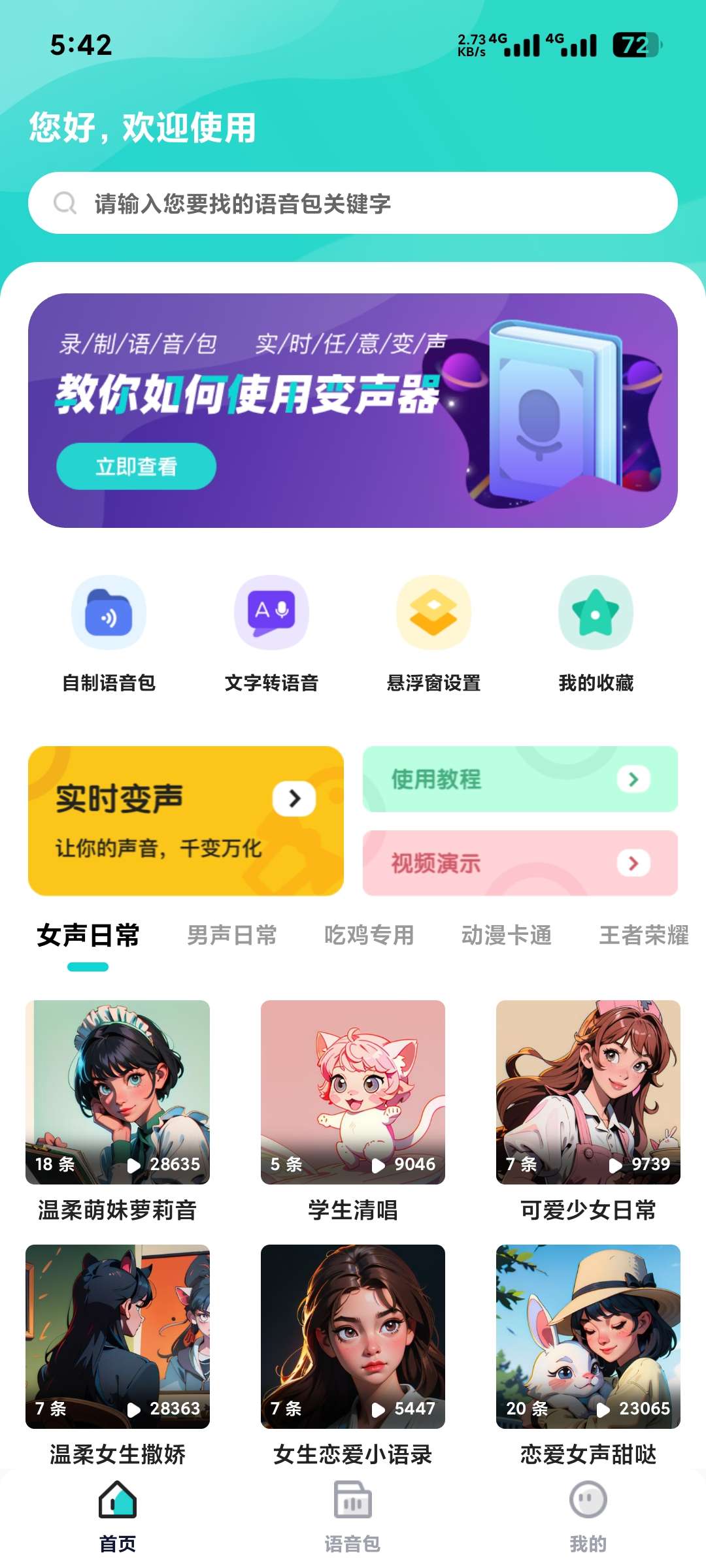Open 视频演示
The height and width of the screenshot is (1568, 706).
(x=520, y=863)
